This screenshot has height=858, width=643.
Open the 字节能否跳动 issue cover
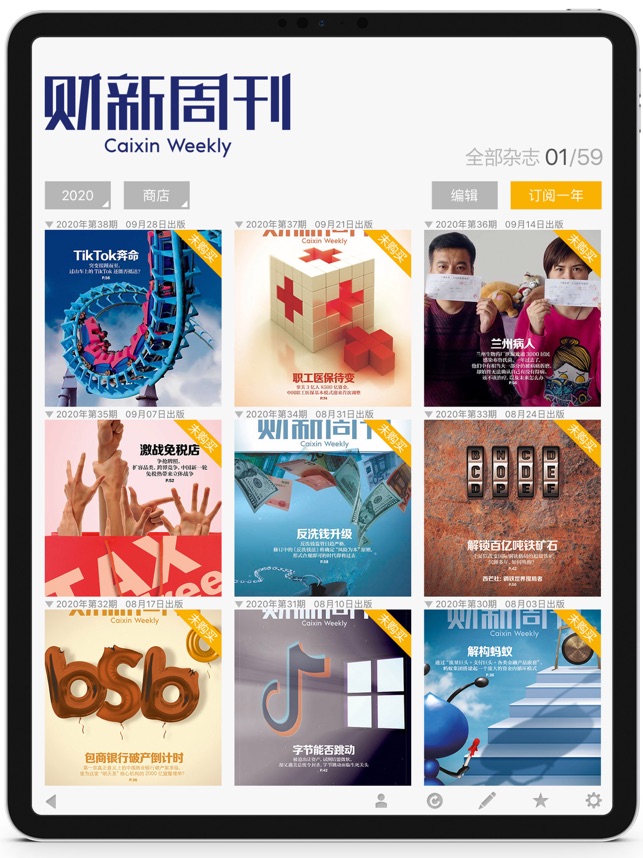click(322, 698)
